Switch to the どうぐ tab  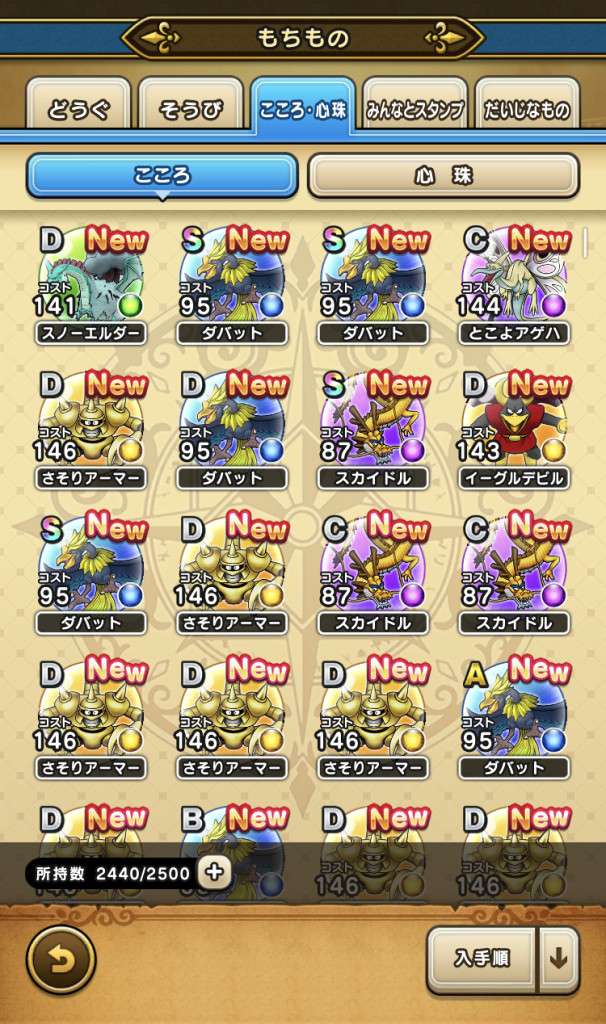[x=78, y=109]
